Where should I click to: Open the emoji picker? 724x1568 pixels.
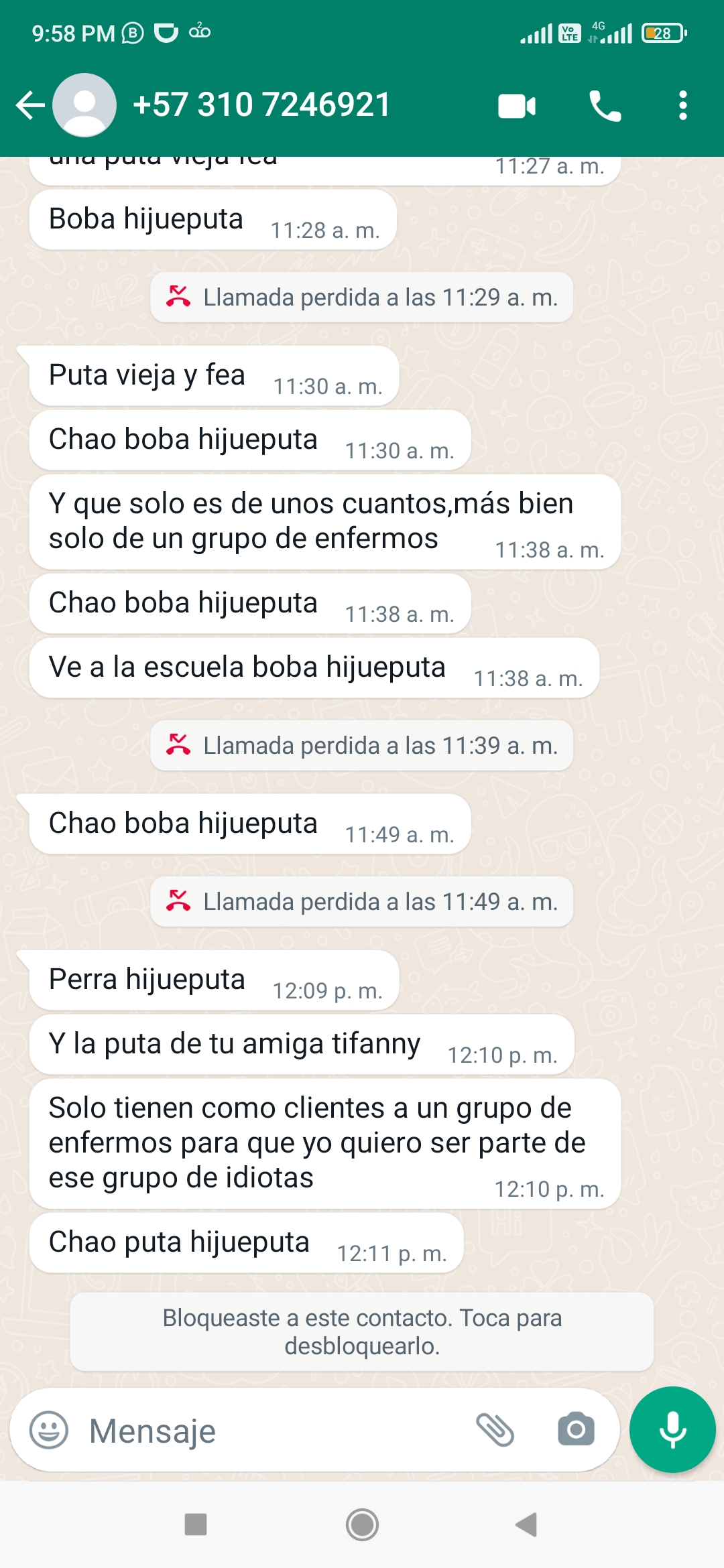tap(49, 1430)
